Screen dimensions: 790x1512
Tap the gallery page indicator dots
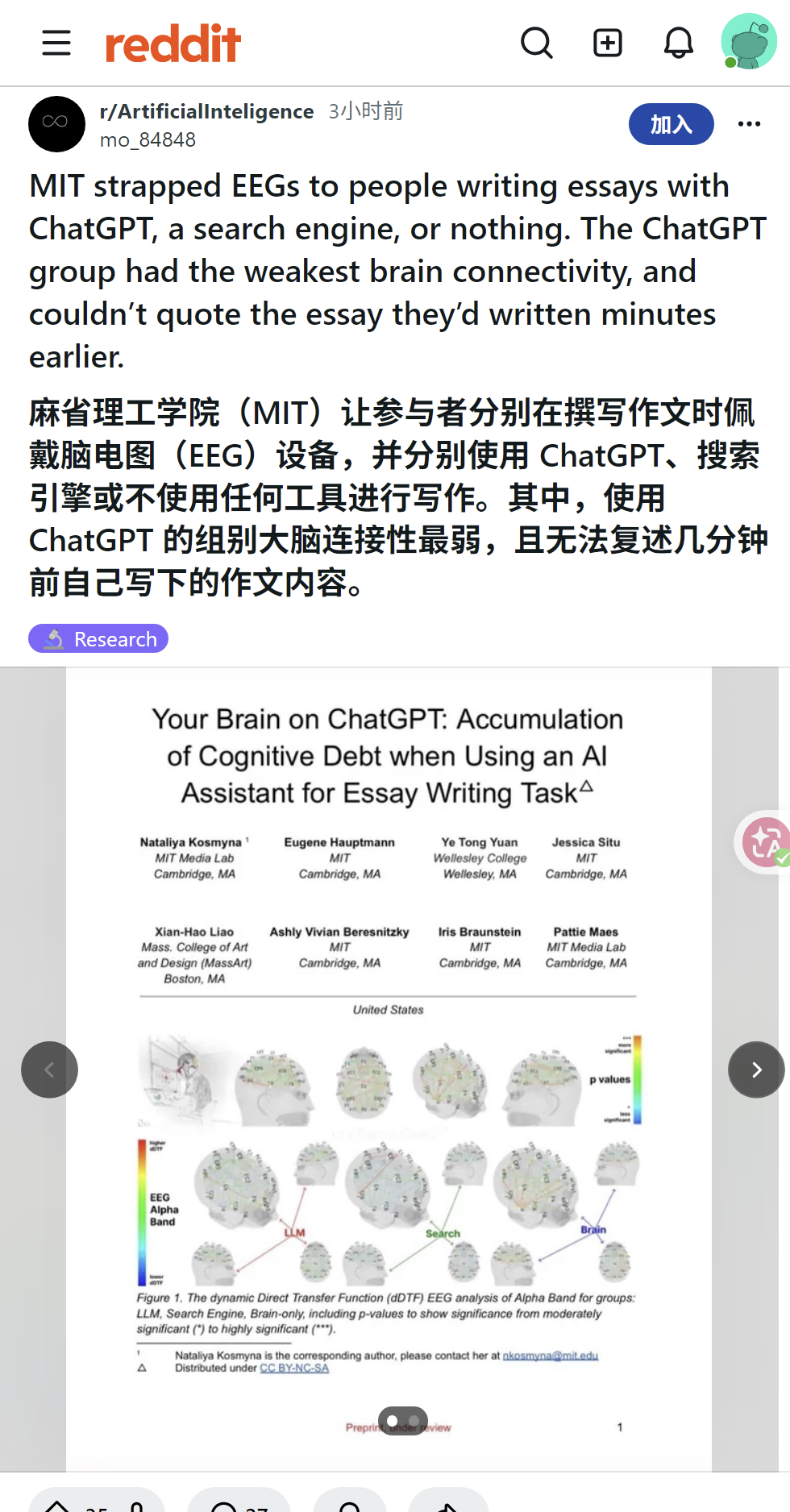click(403, 1420)
